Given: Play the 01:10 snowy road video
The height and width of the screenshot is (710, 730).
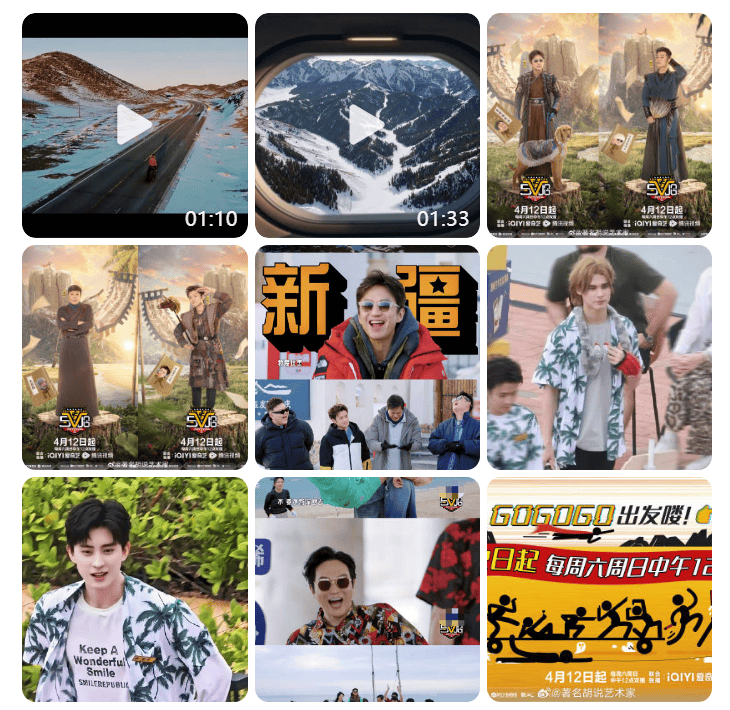Looking at the screenshot, I should pos(135,125).
